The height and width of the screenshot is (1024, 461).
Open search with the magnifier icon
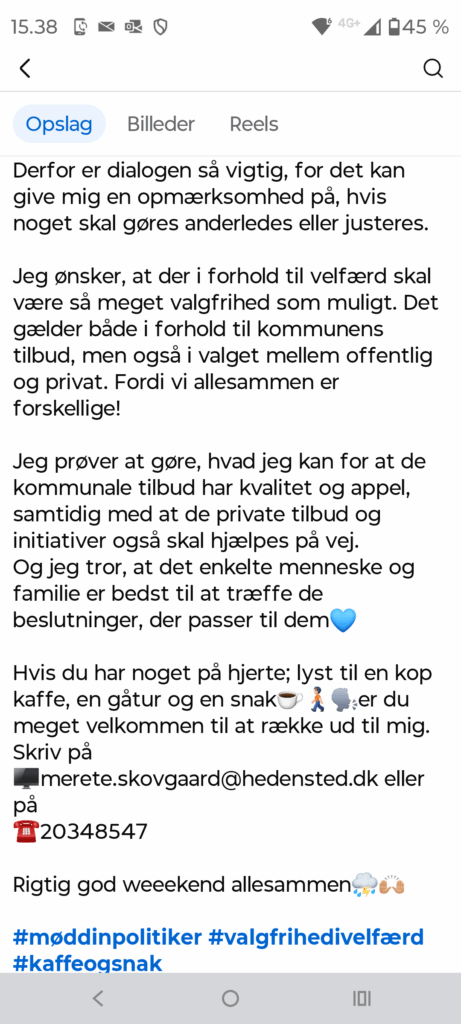(433, 68)
